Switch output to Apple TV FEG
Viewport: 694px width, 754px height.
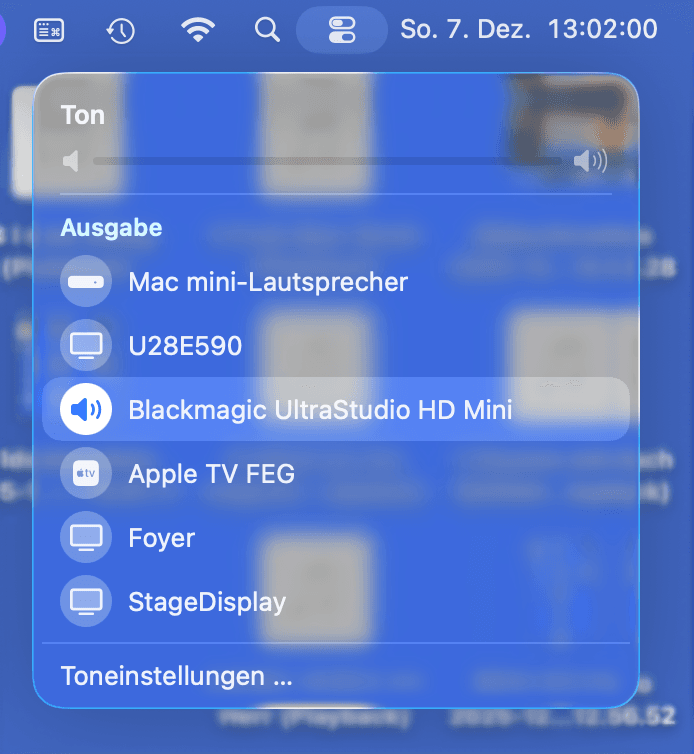click(211, 473)
